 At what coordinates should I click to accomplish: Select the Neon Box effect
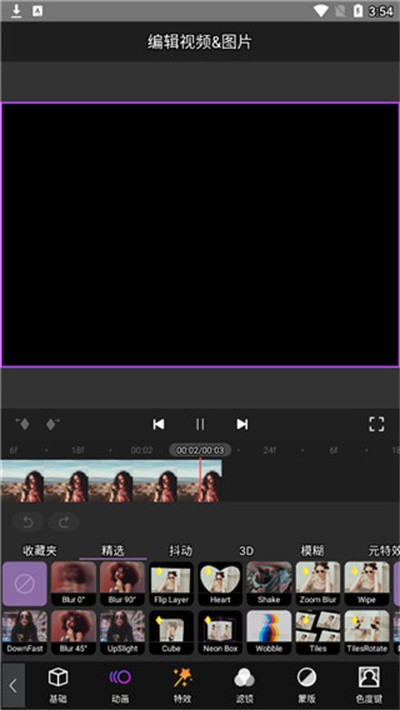click(x=220, y=632)
